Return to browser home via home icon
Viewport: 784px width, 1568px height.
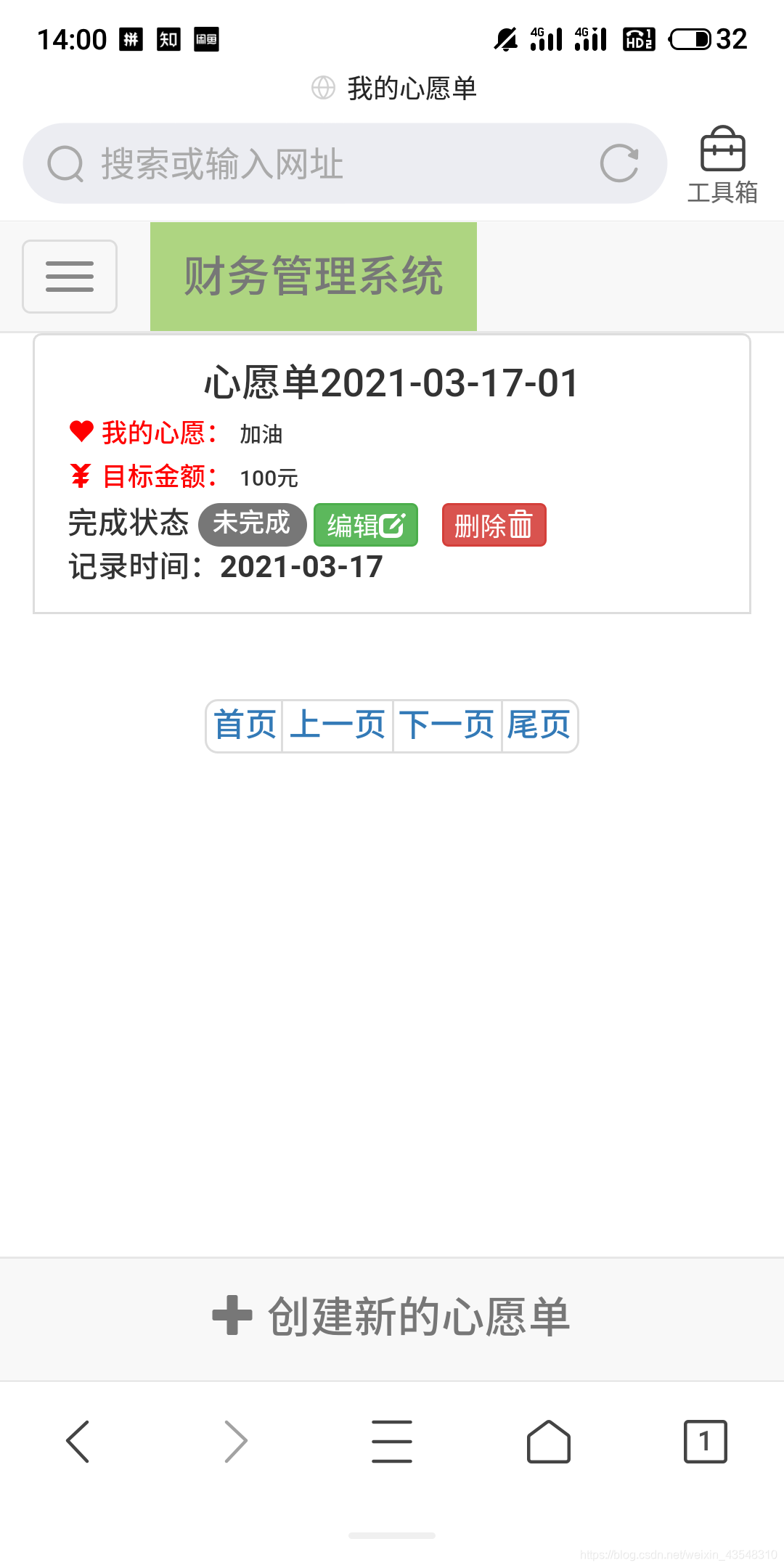(x=549, y=1441)
